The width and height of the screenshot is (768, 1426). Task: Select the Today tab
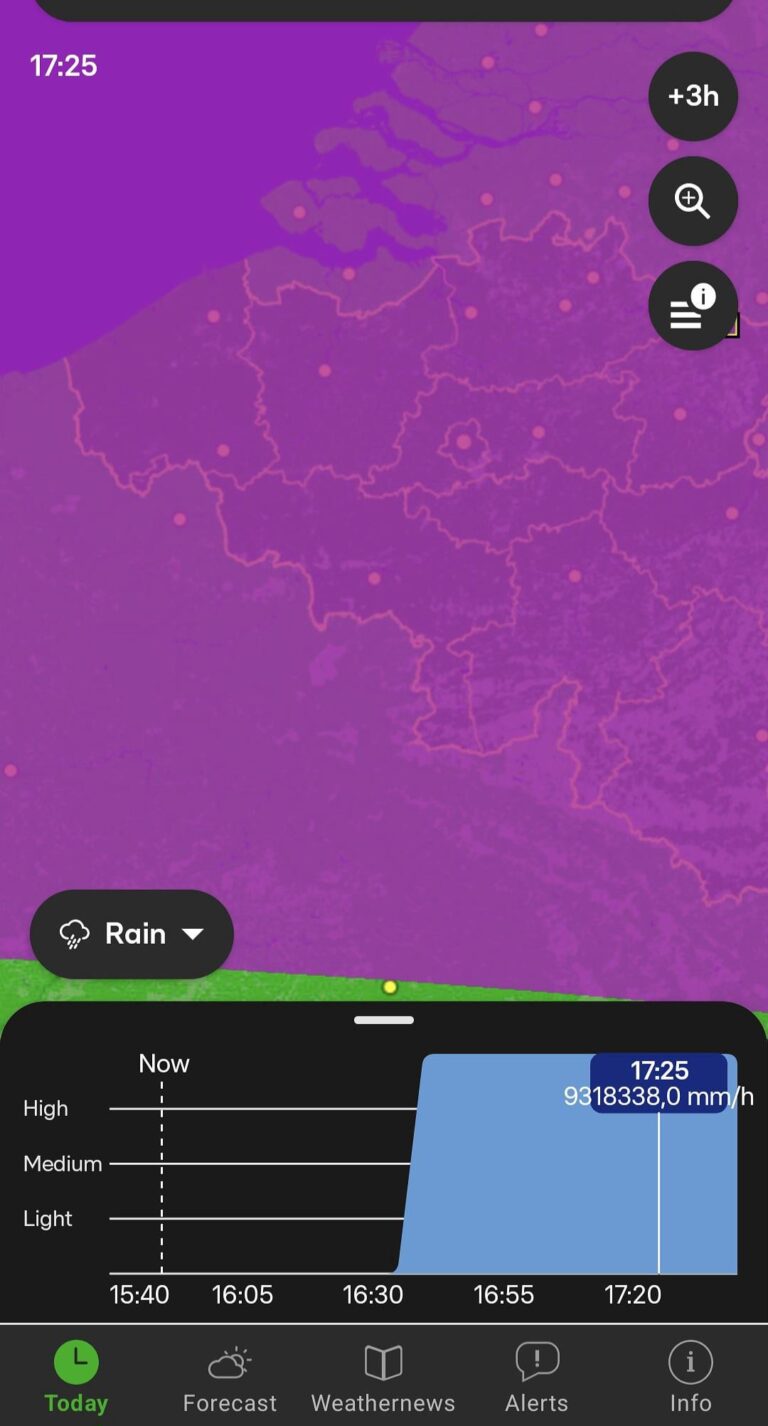click(76, 1378)
